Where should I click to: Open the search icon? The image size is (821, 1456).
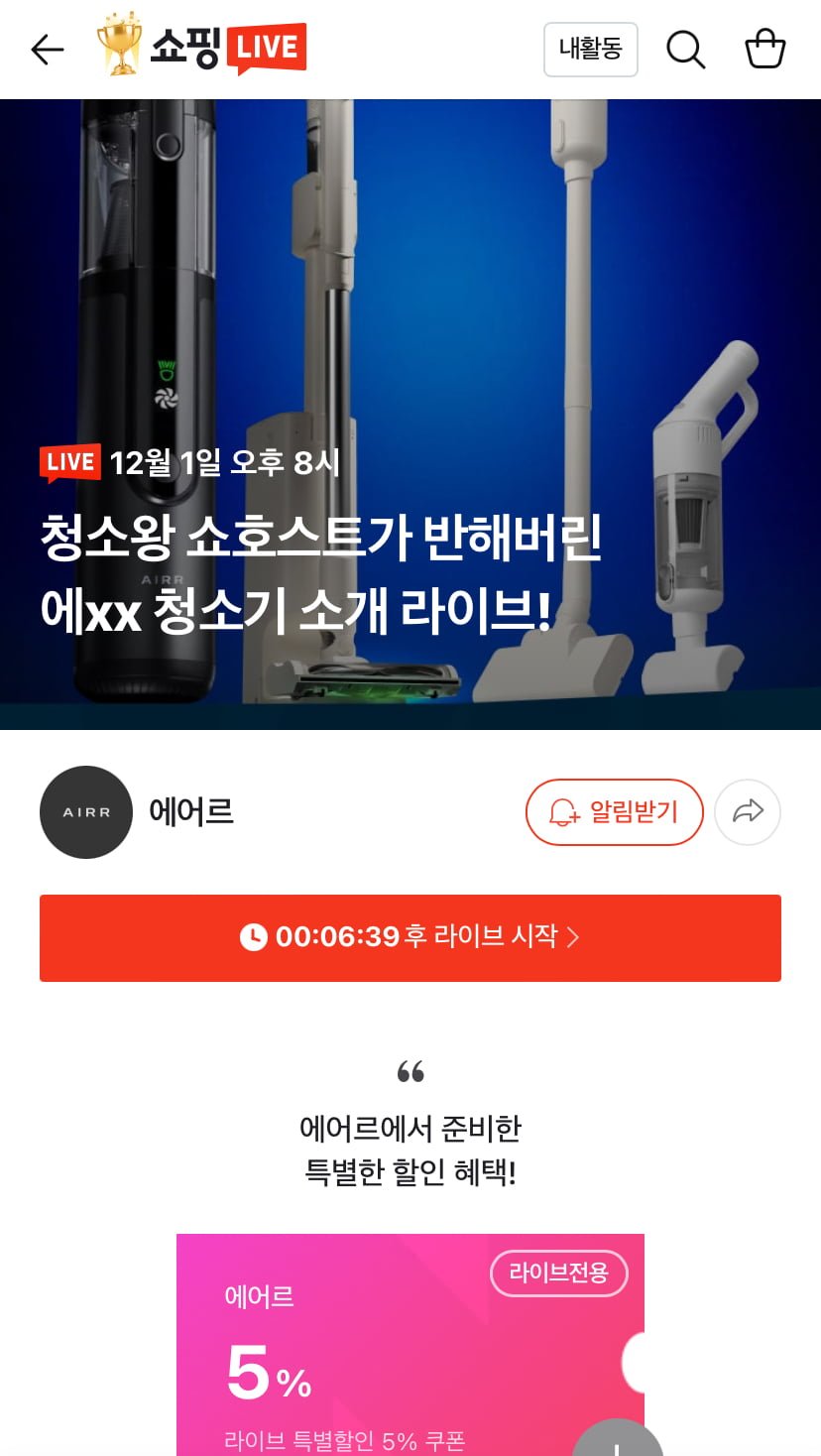click(x=685, y=50)
